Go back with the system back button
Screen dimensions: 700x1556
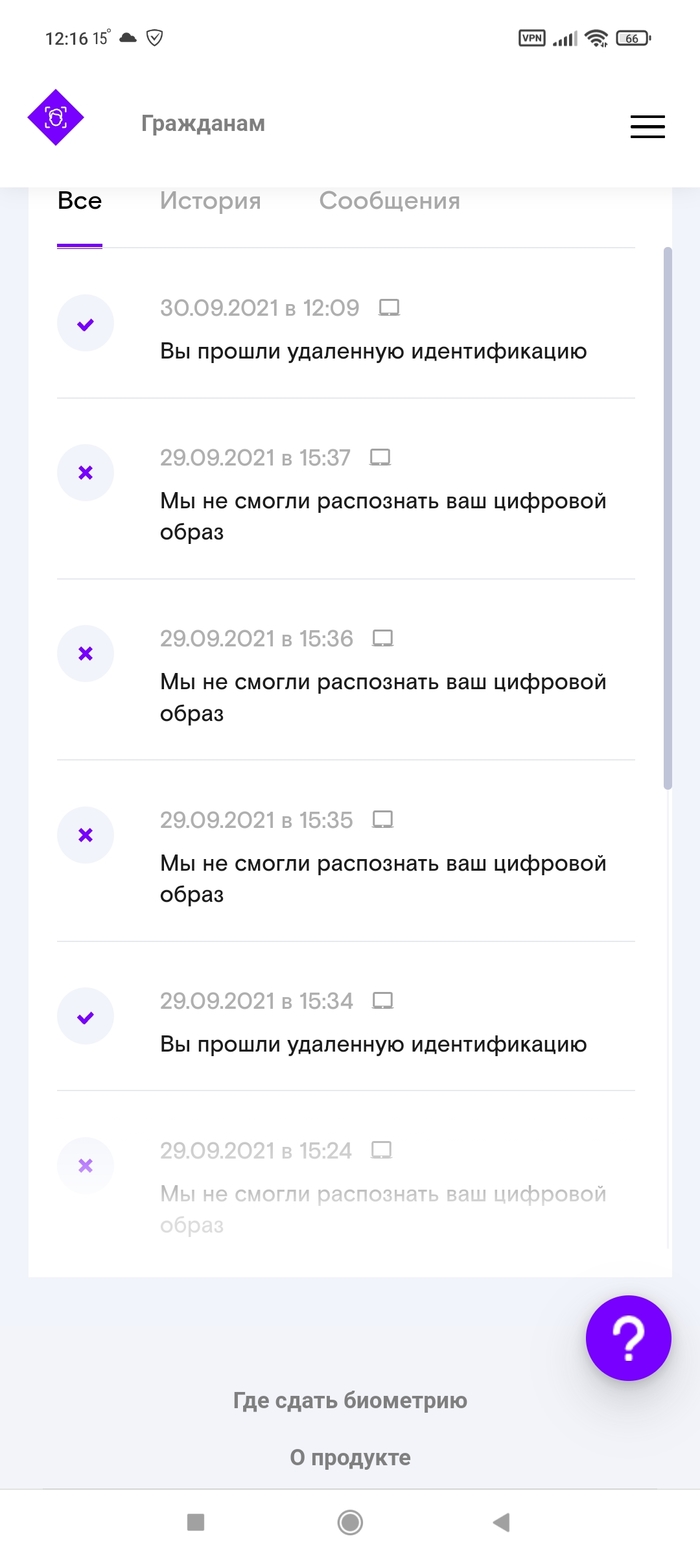coord(502,1522)
